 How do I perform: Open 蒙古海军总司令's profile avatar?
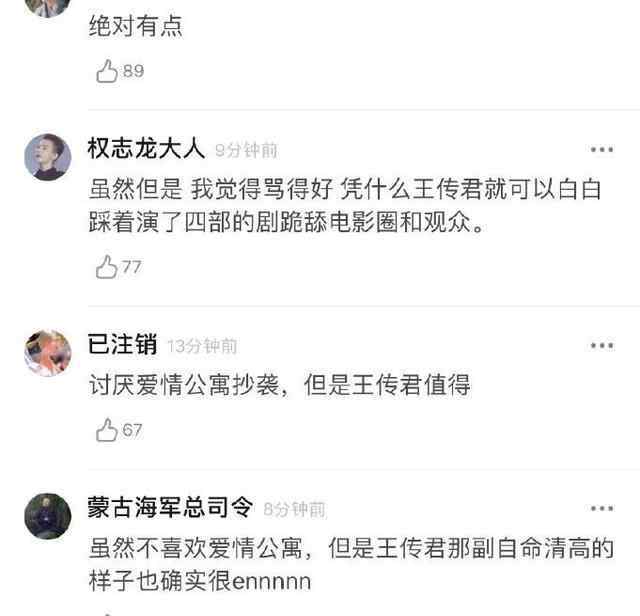(47, 515)
